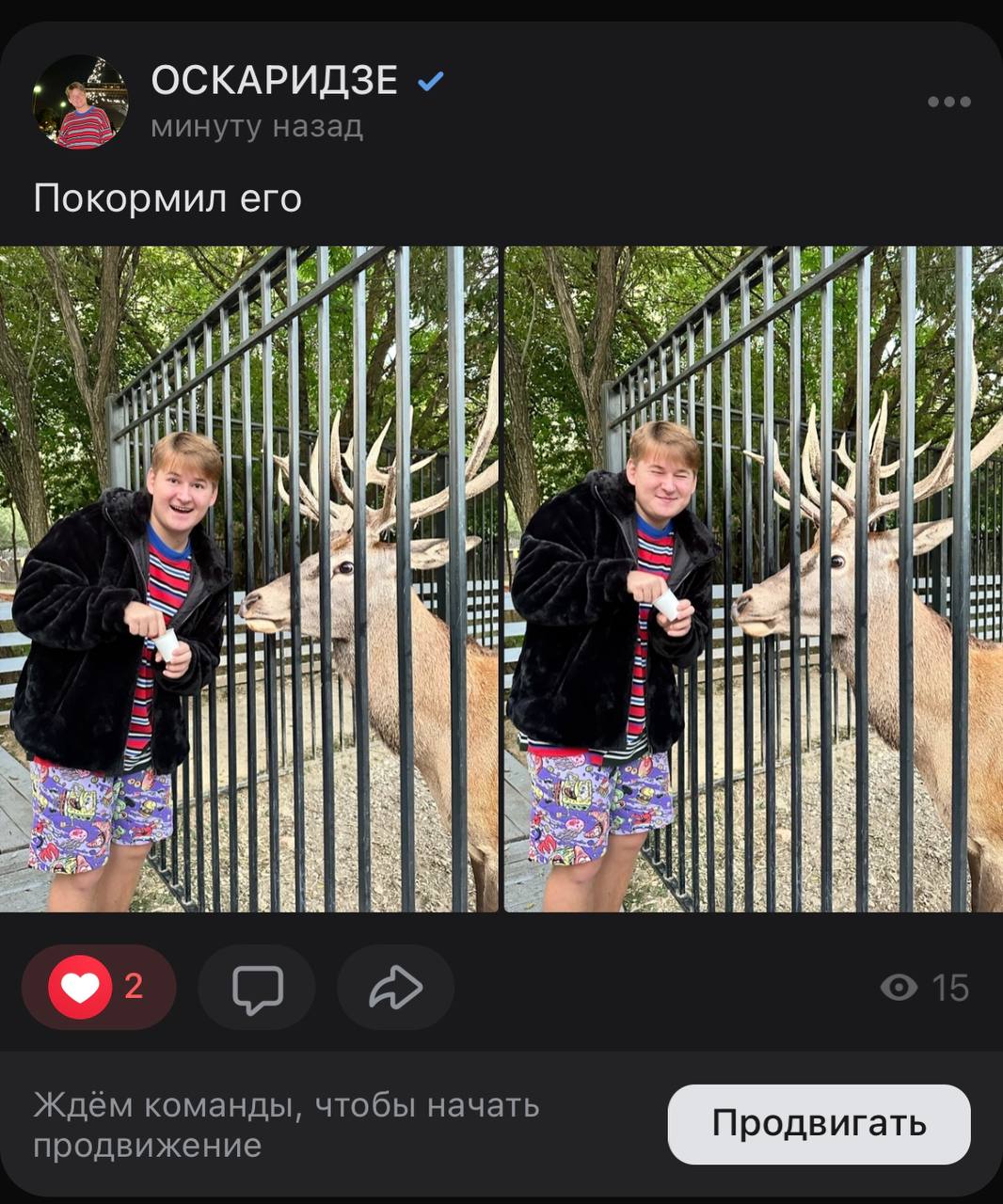Open the post's three-dot overflow menu
This screenshot has width=1003, height=1204.
point(948,102)
